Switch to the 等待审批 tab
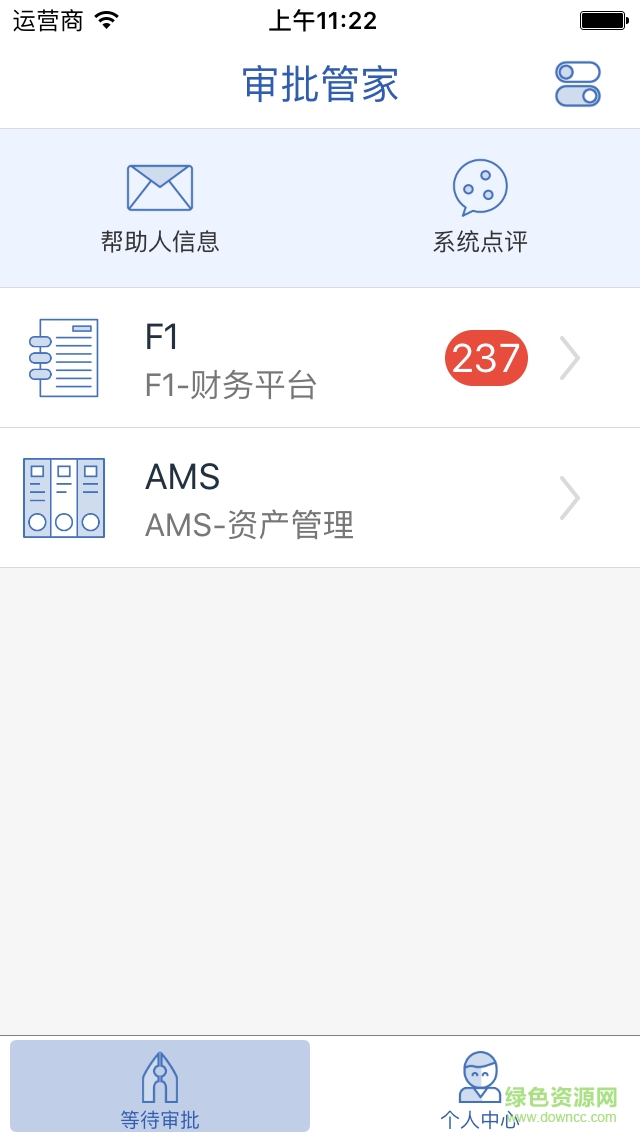Viewport: 640px width, 1136px height. point(160,1087)
